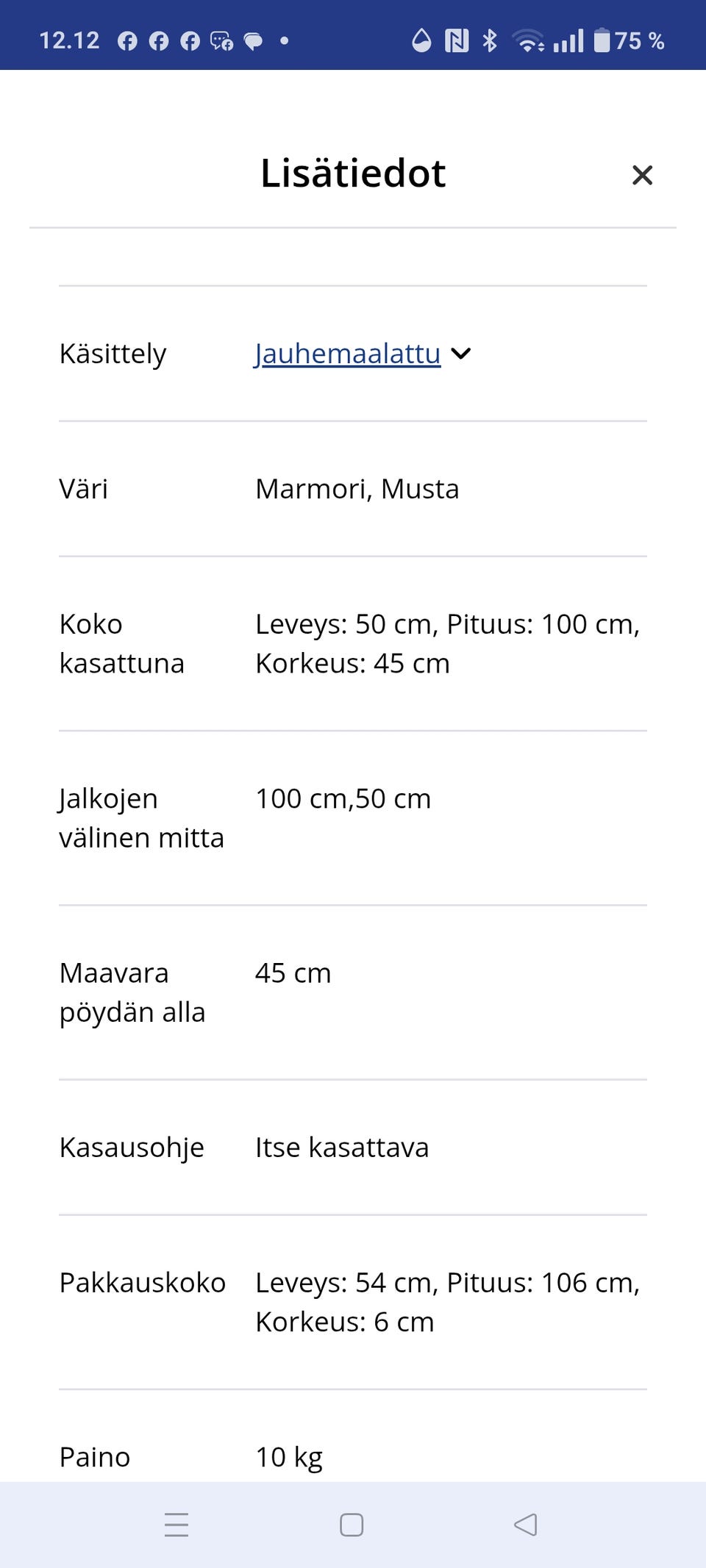Expand the chevron next to Jauhemaalattu
Viewport: 706px width, 1568px height.
tap(461, 354)
